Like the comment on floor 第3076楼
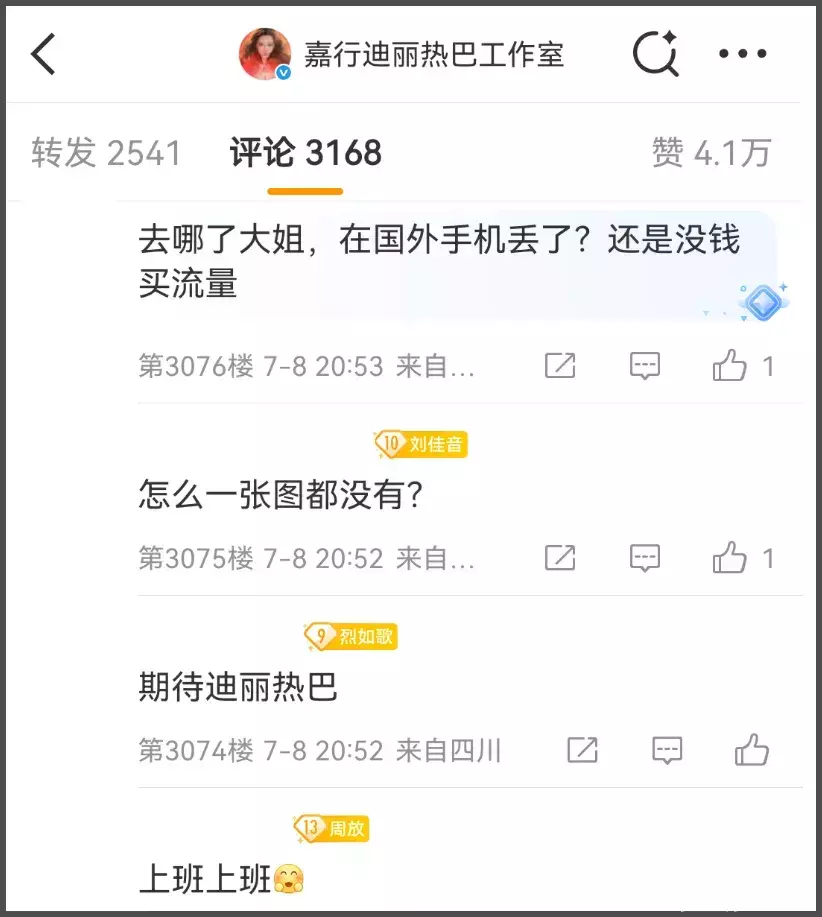Viewport: 822px width, 917px height. point(731,366)
